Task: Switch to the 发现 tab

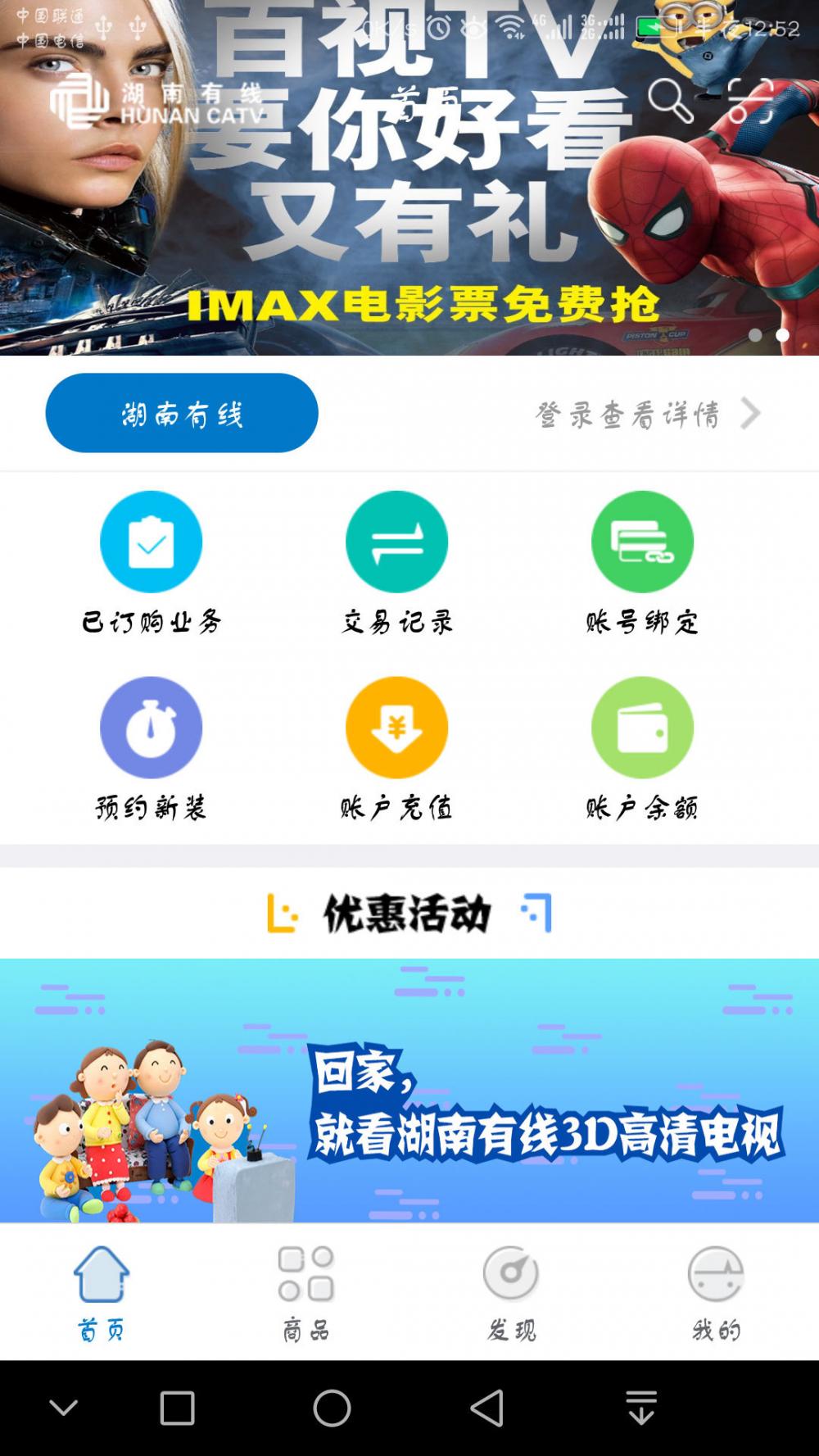Action: click(511, 1293)
